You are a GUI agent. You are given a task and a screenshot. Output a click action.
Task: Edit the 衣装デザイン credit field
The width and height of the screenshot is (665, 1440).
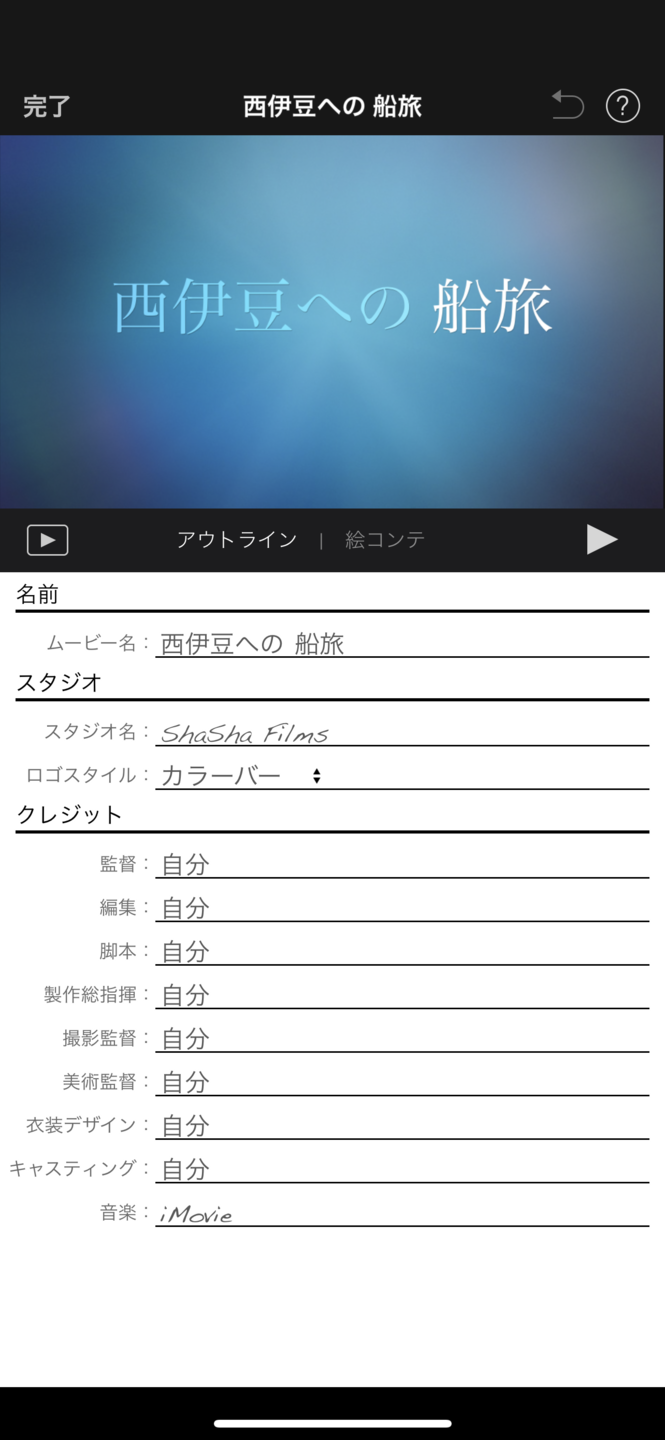(x=400, y=1125)
